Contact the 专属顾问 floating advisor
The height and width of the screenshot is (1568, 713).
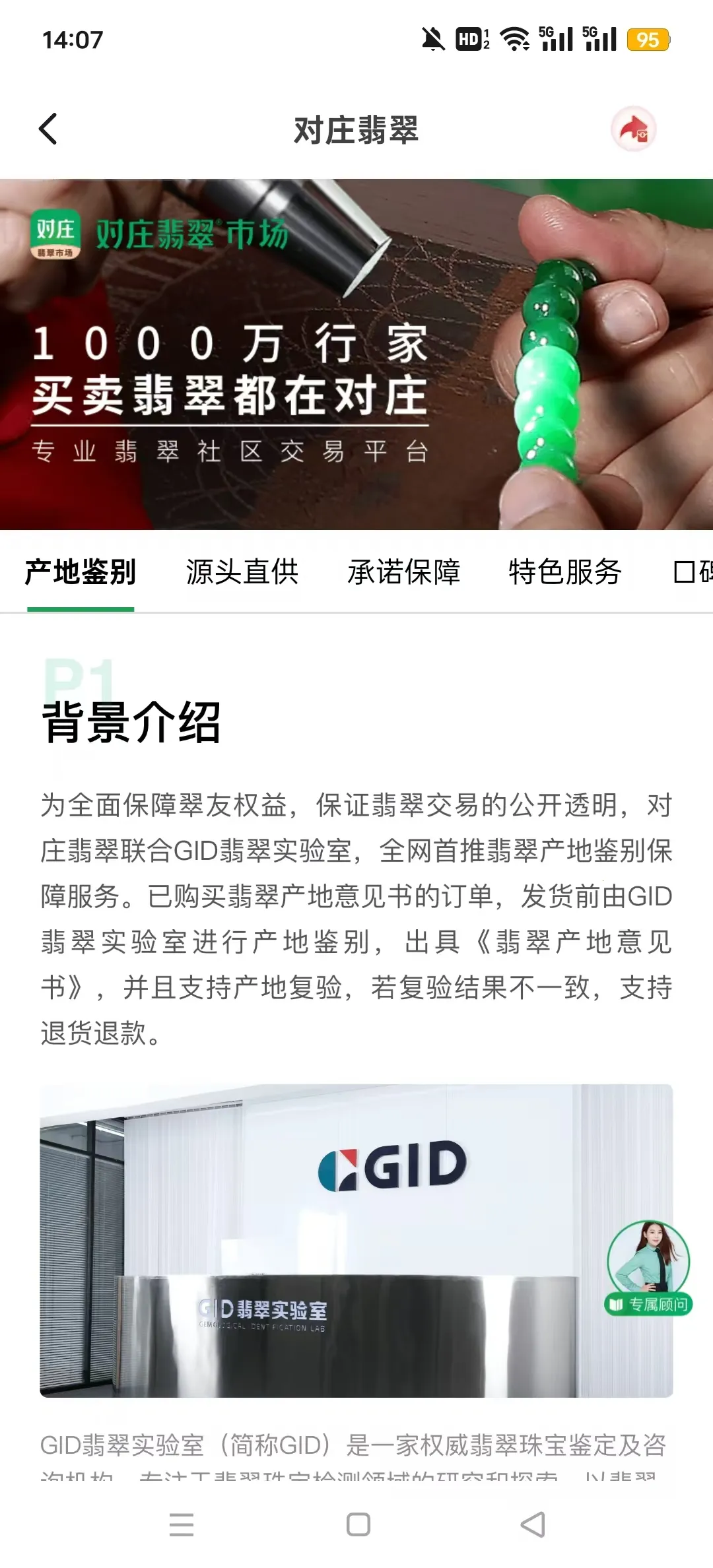(648, 1268)
